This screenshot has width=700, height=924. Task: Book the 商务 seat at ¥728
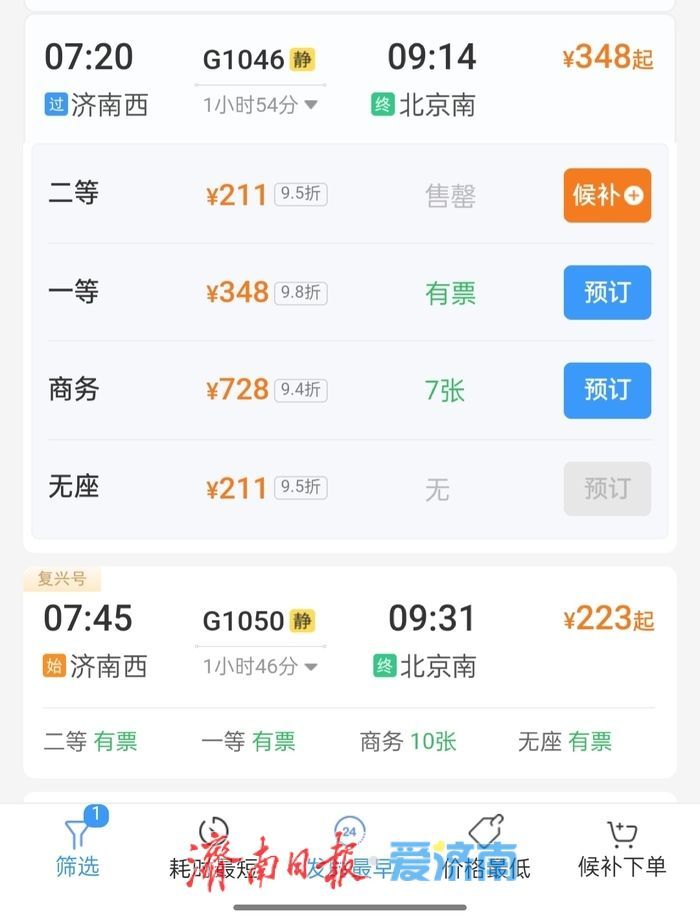tap(607, 389)
